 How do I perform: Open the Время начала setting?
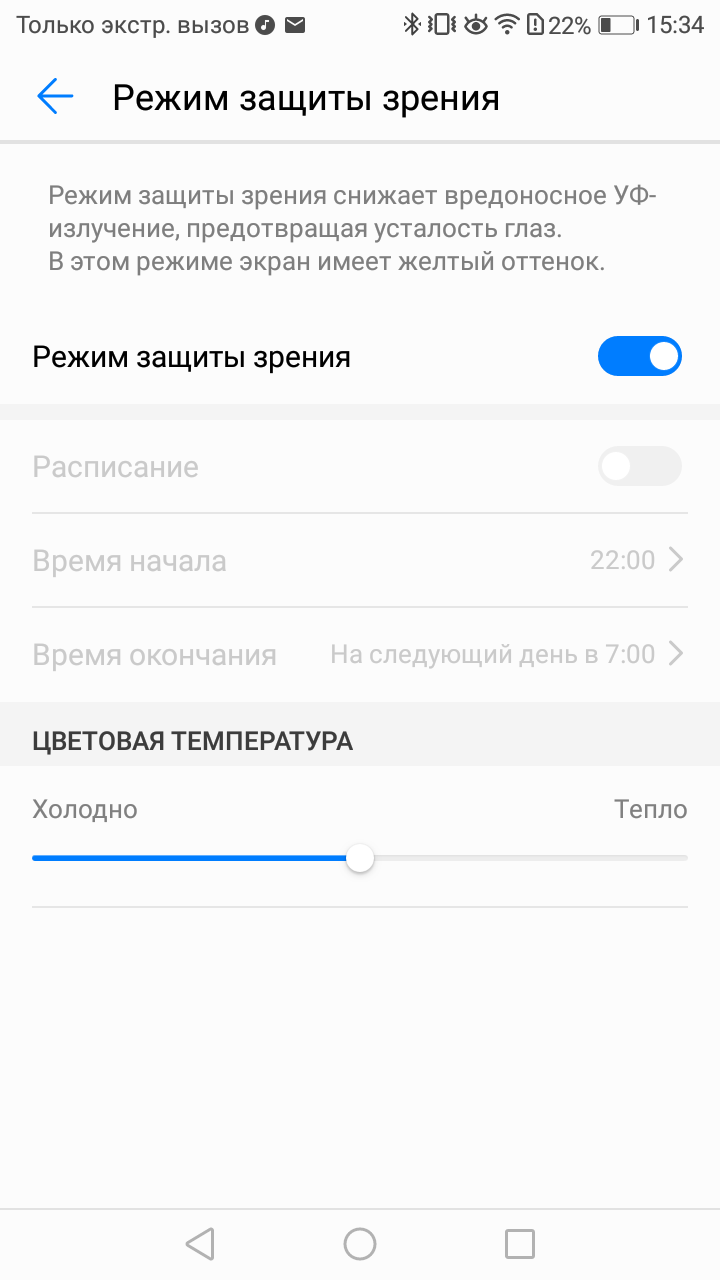pyautogui.click(x=360, y=560)
